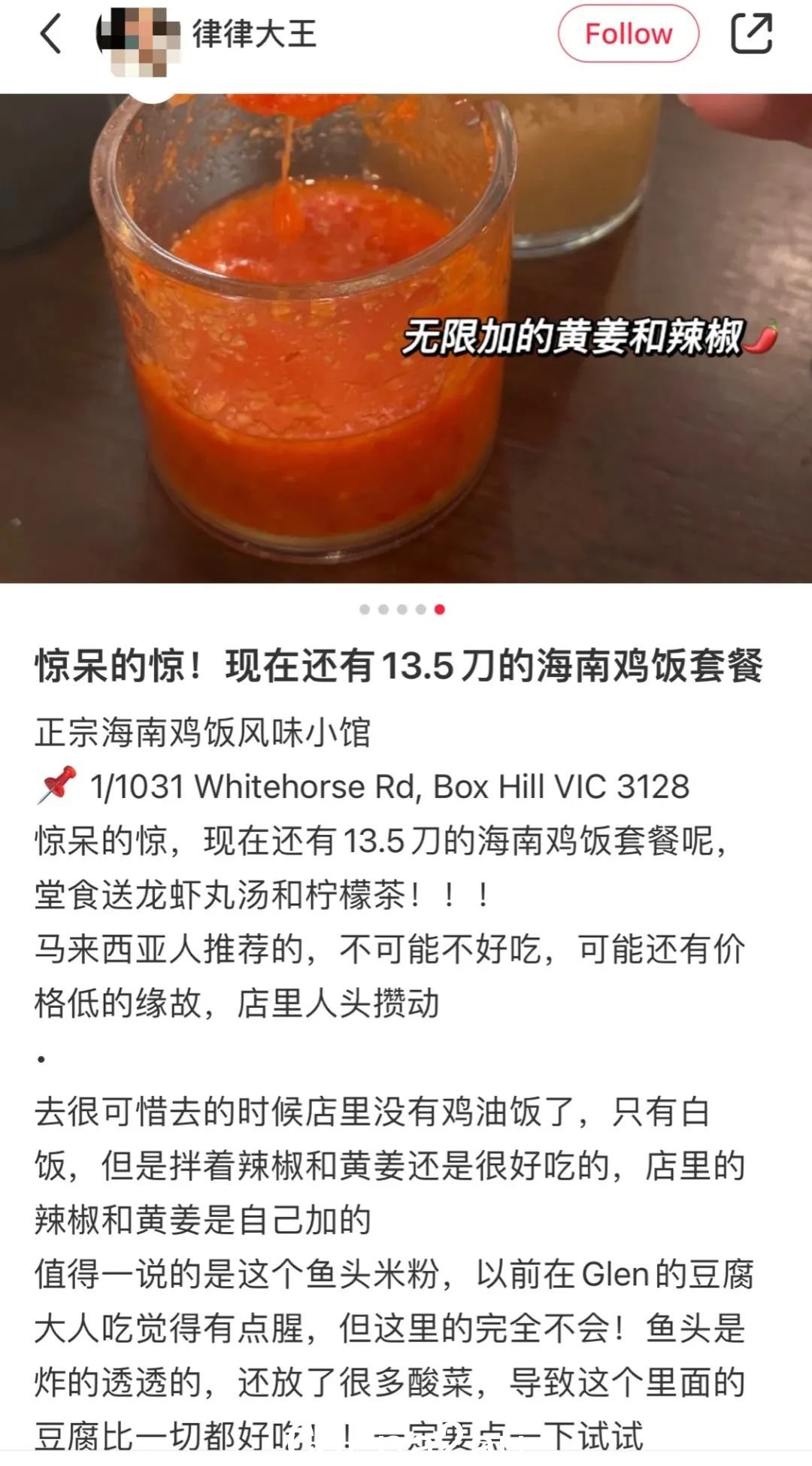Share this post

(x=751, y=34)
